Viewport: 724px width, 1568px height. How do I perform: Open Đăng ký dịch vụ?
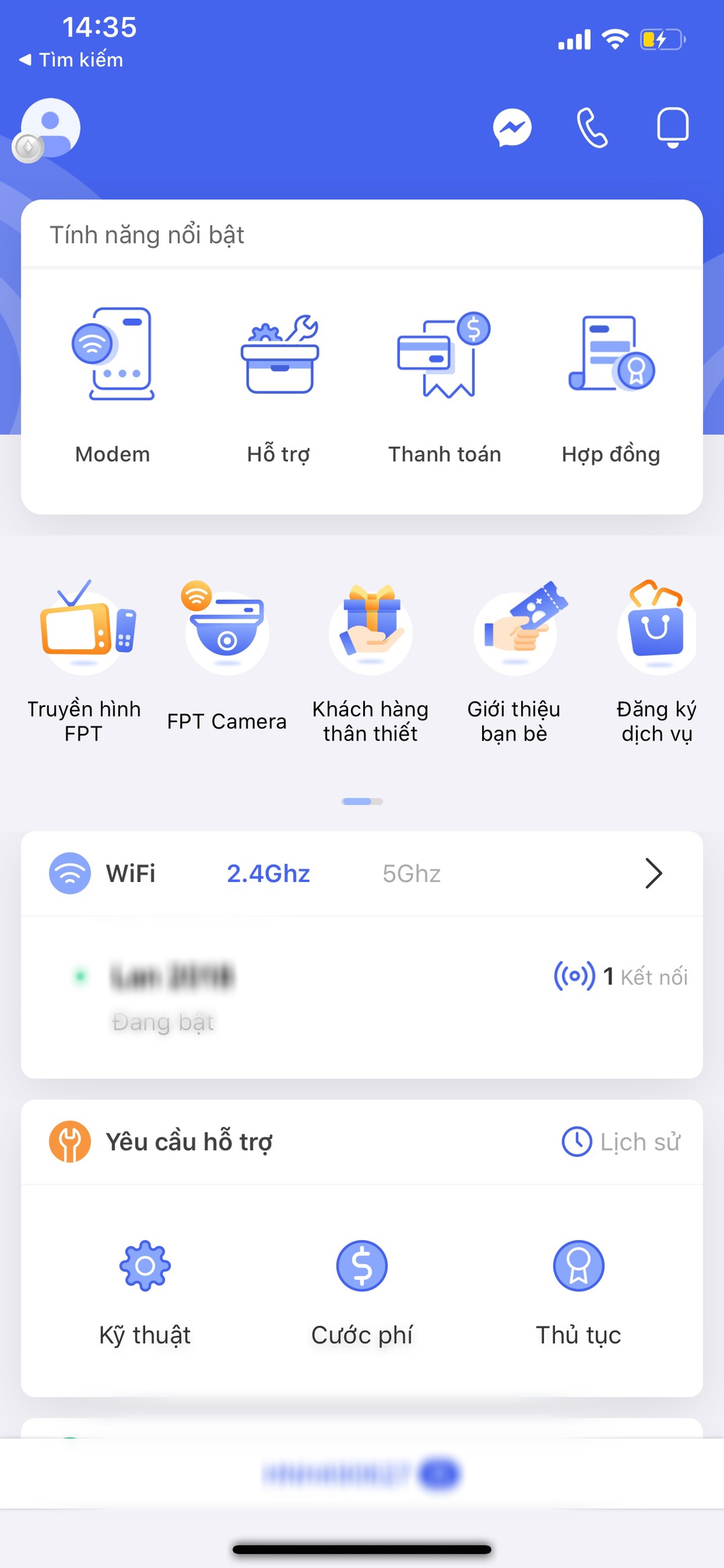click(656, 658)
